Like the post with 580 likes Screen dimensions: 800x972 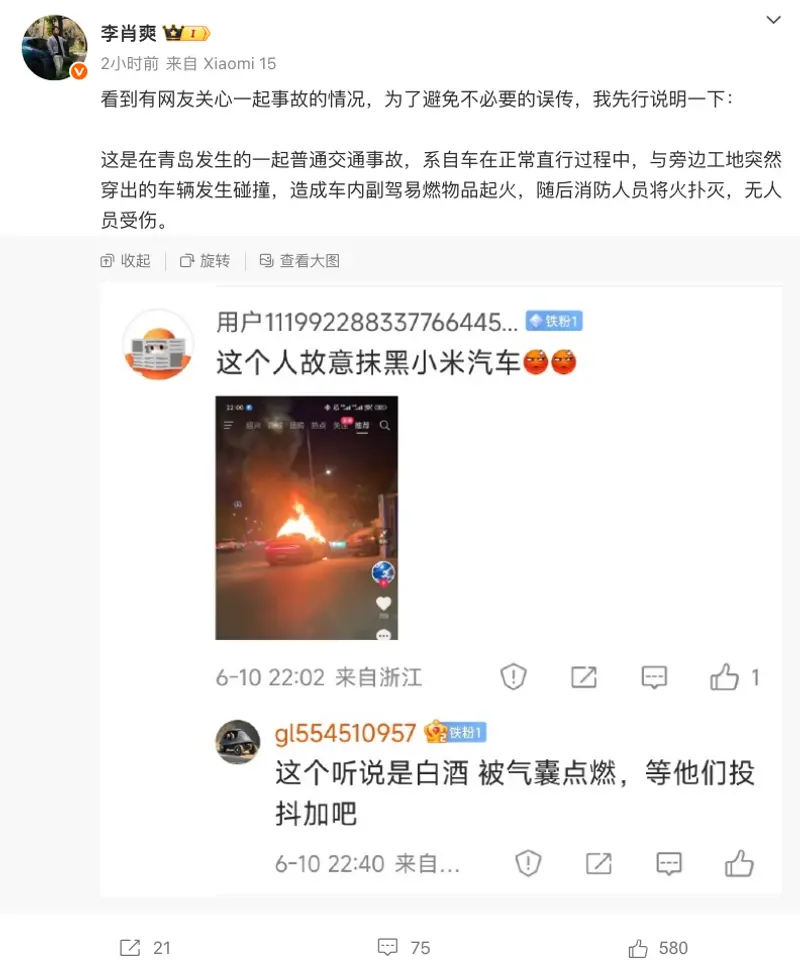[658, 947]
